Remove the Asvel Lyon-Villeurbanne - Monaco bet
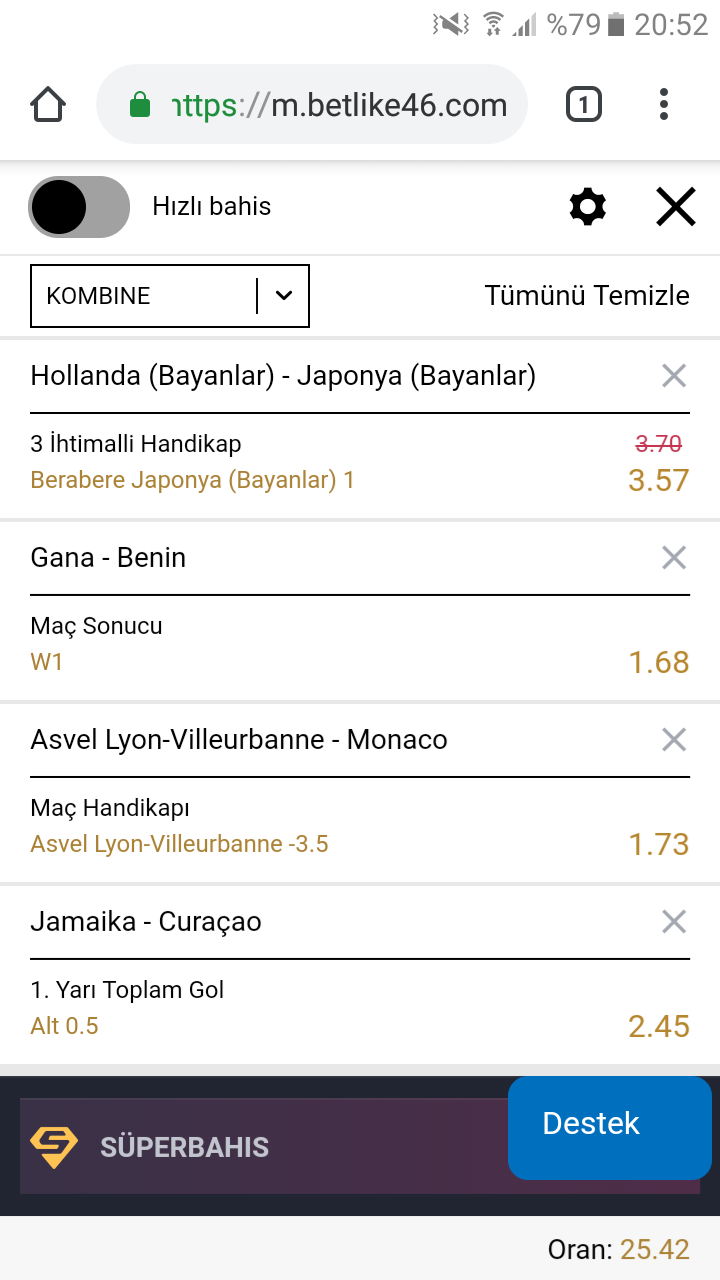This screenshot has height=1280, width=720. click(x=674, y=740)
